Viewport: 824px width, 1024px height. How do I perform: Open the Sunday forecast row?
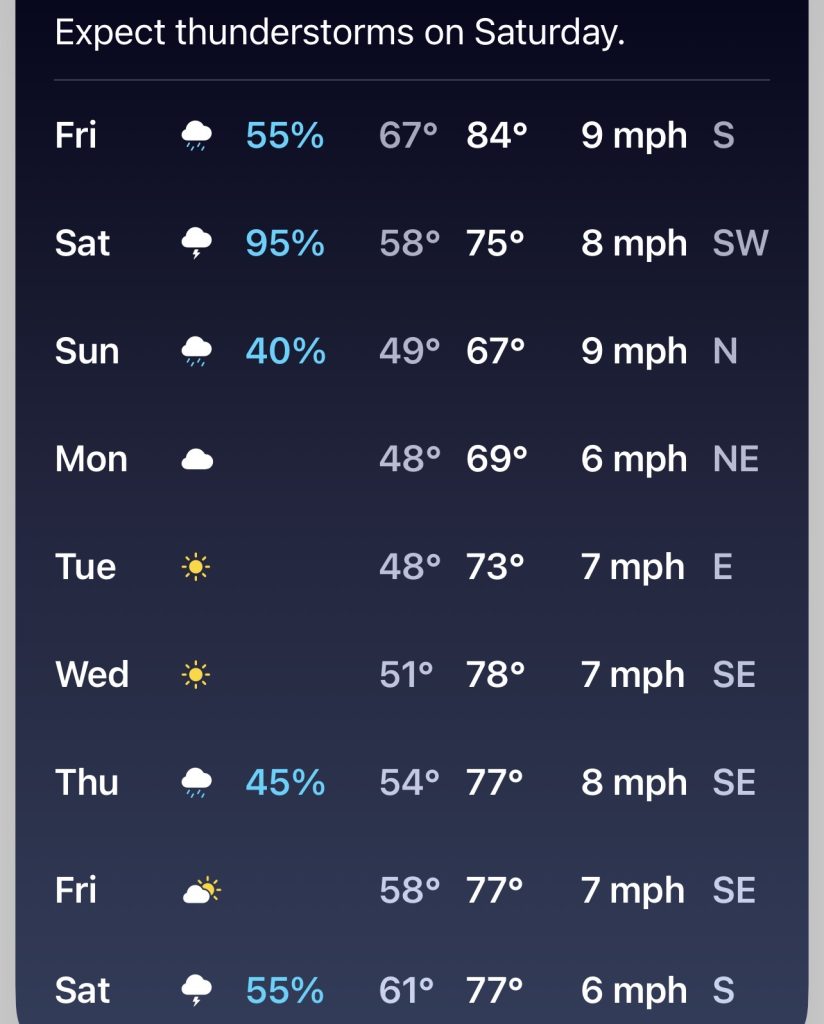tap(411, 351)
